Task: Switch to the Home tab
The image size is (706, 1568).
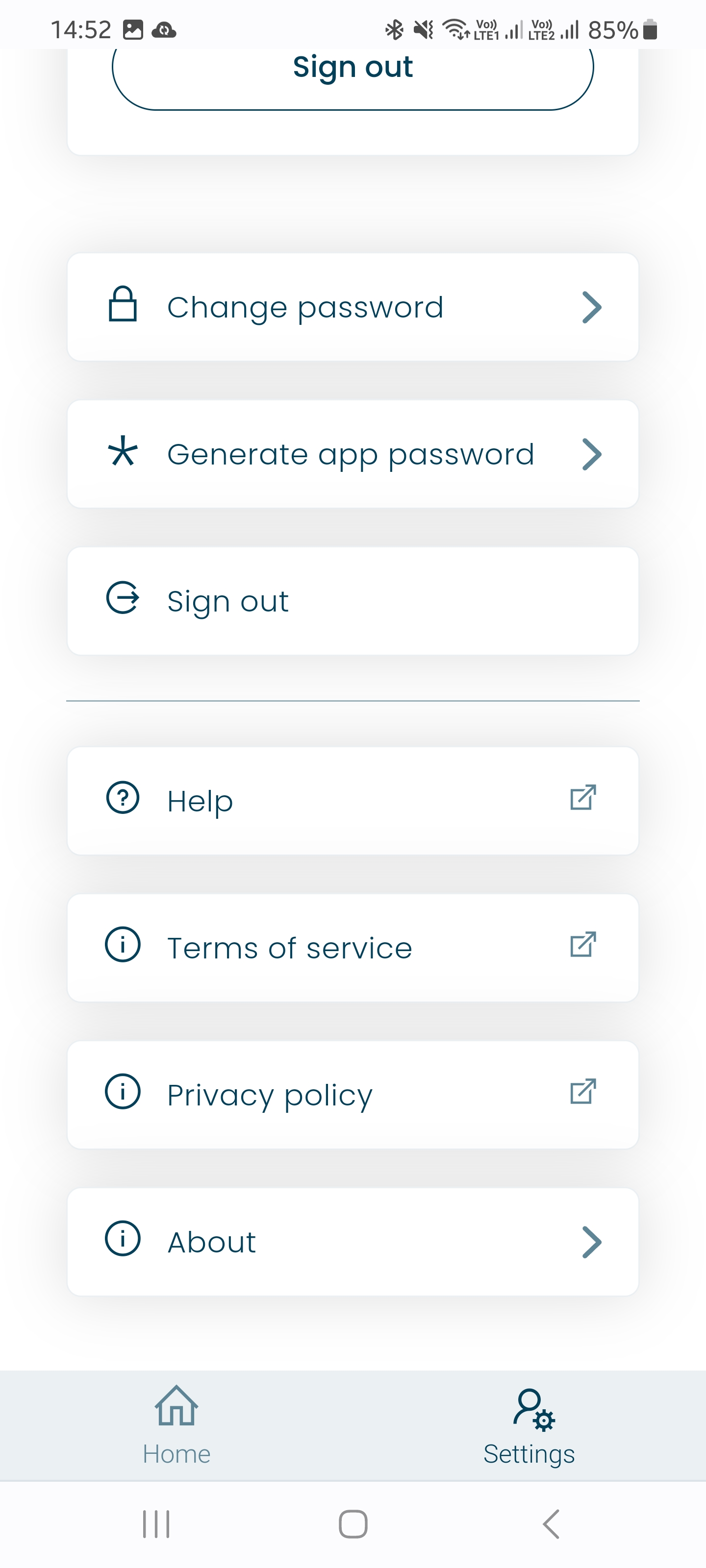Action: click(x=176, y=1425)
